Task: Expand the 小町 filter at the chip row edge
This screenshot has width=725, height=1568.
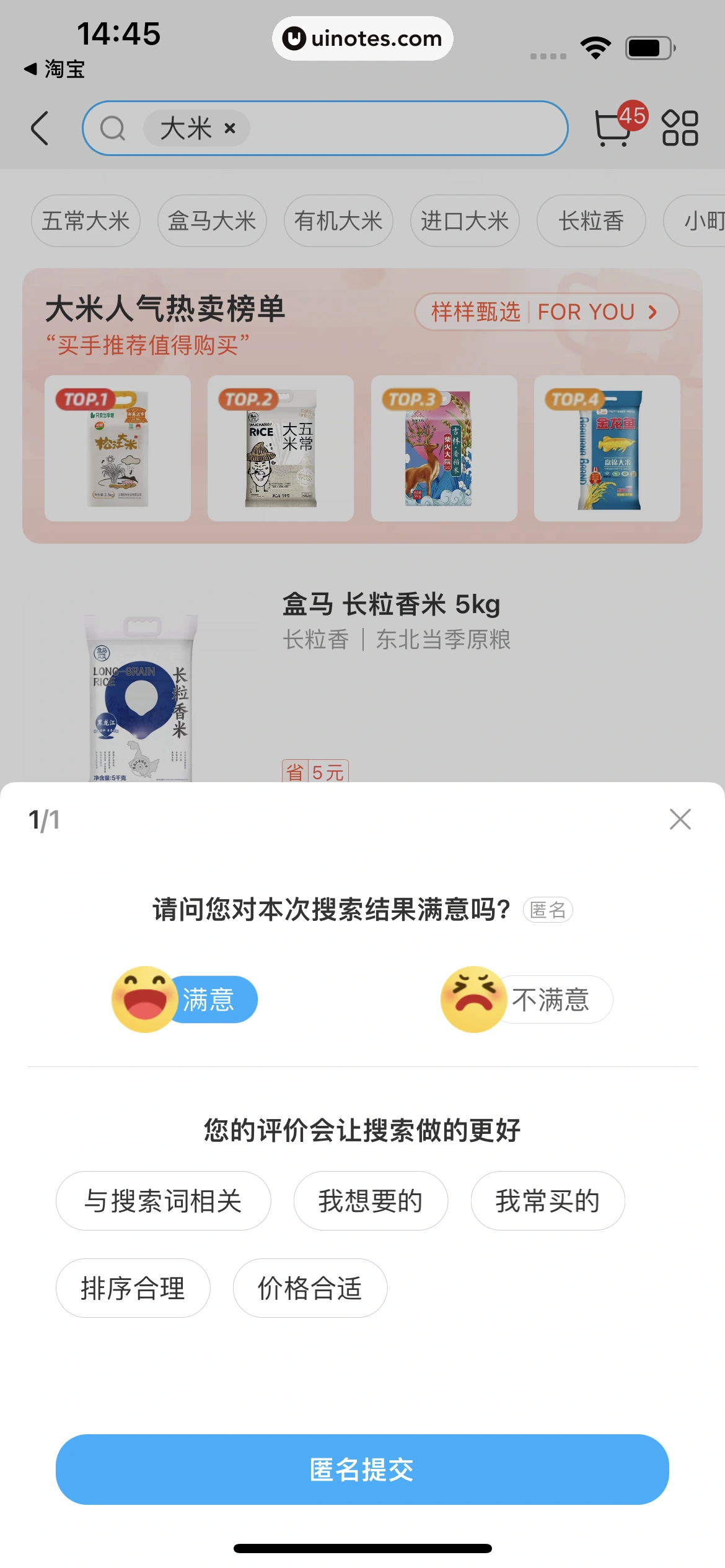Action: tap(699, 221)
